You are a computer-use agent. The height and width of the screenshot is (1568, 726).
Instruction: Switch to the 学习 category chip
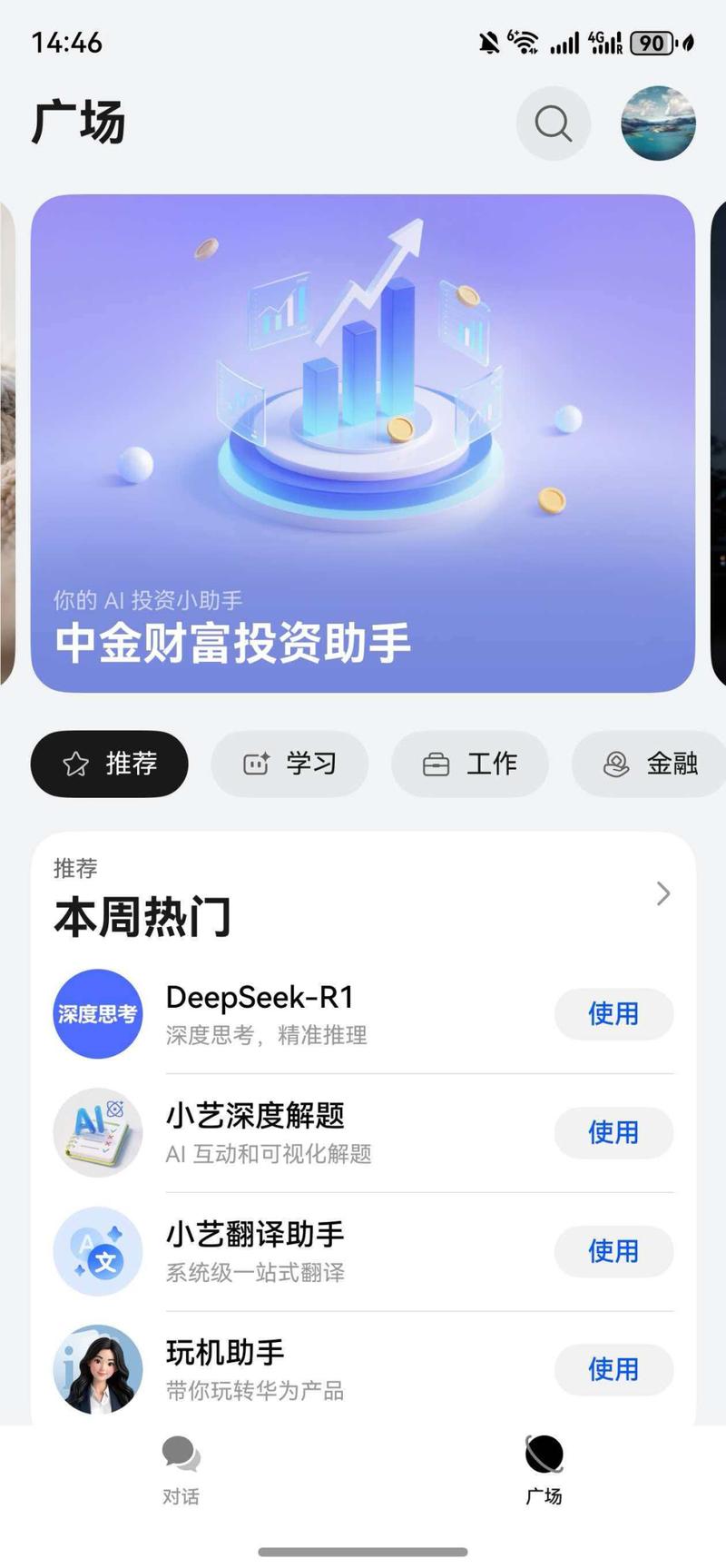click(x=290, y=764)
